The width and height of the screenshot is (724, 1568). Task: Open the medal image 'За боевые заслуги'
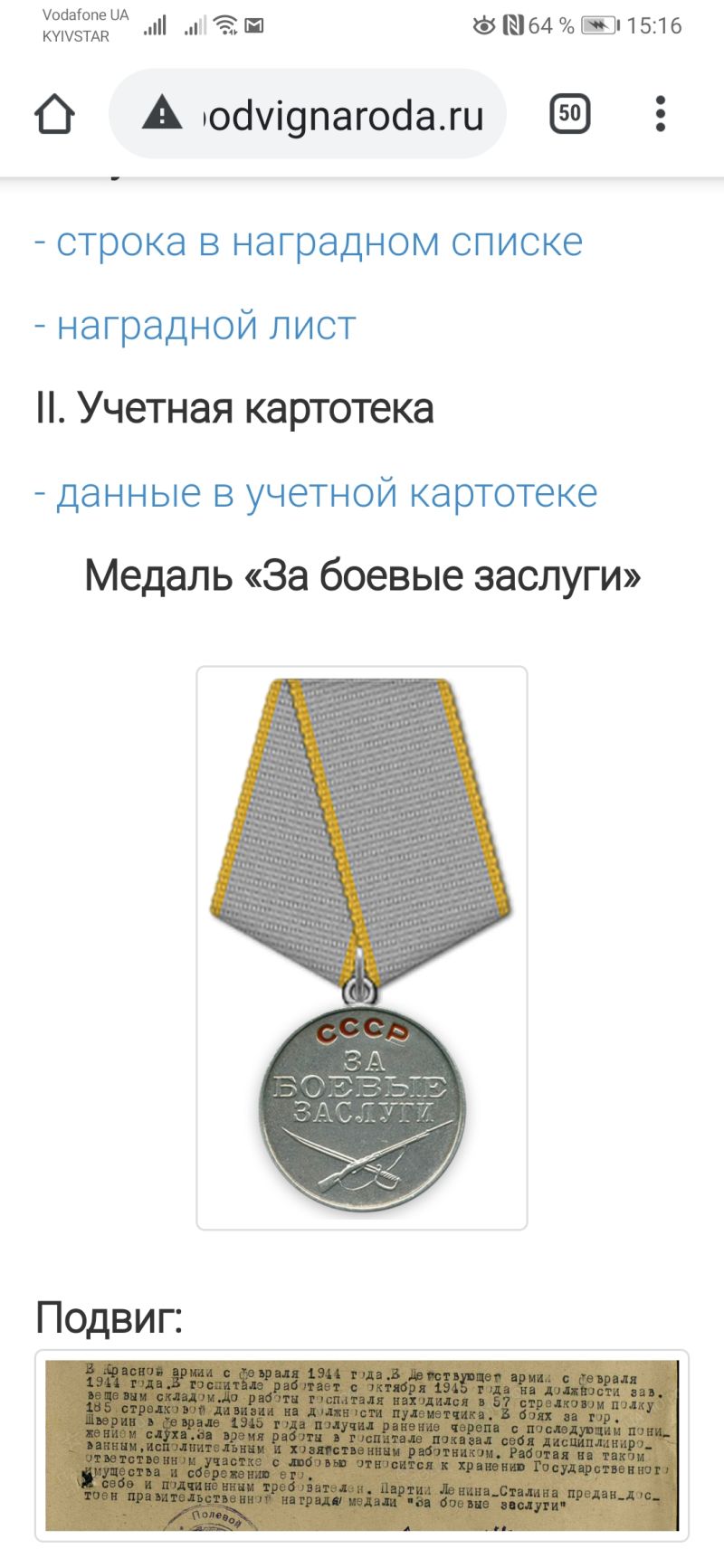point(362,948)
